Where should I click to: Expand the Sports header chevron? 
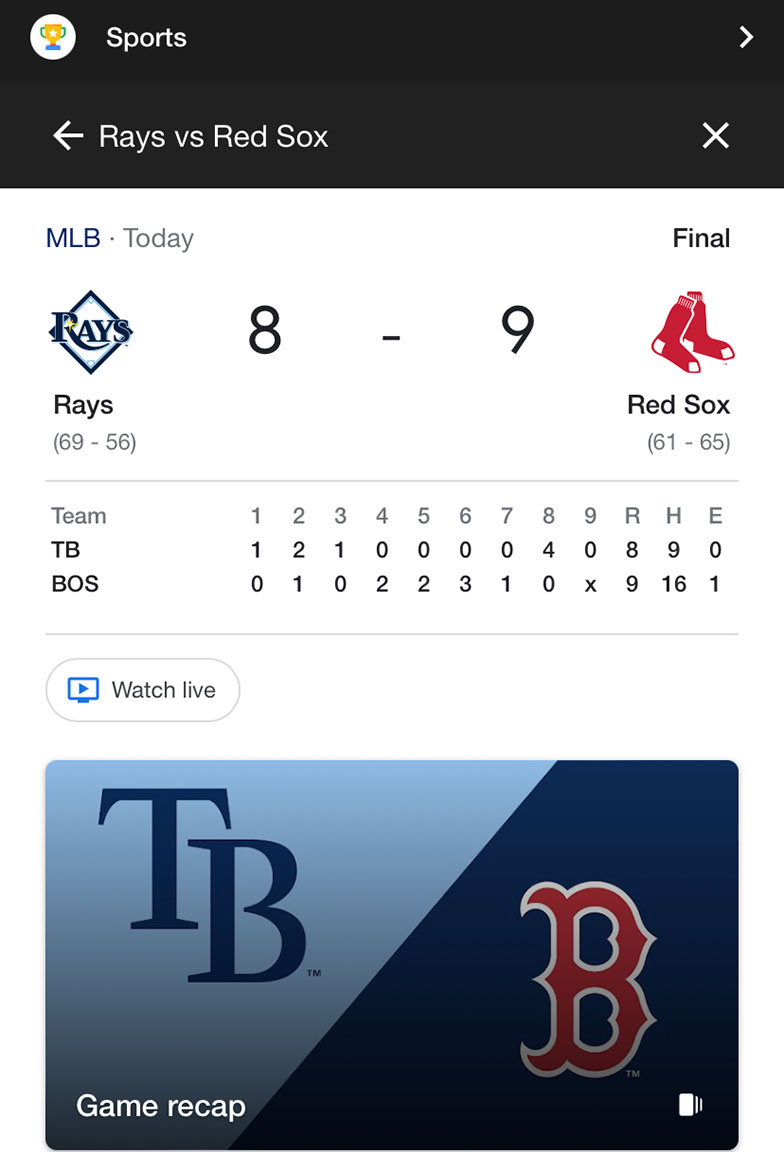point(745,38)
